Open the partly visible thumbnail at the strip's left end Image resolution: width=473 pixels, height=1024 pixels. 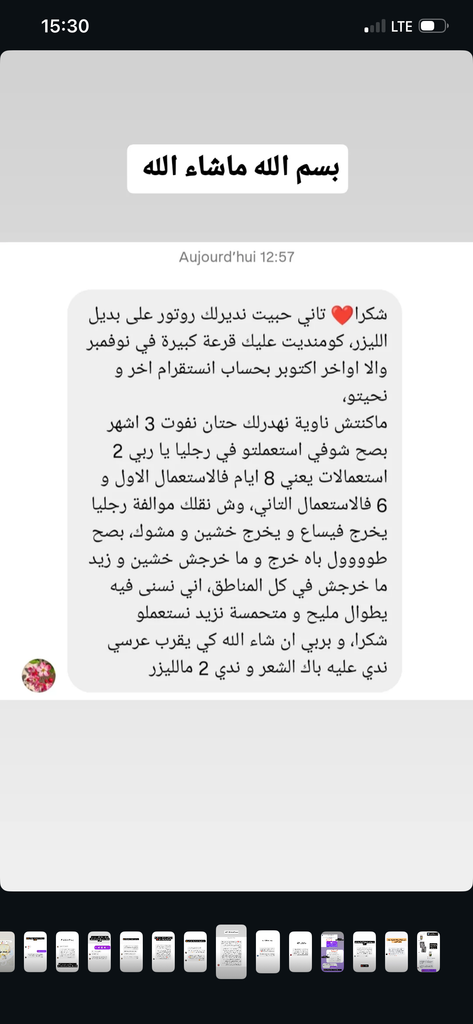7,952
